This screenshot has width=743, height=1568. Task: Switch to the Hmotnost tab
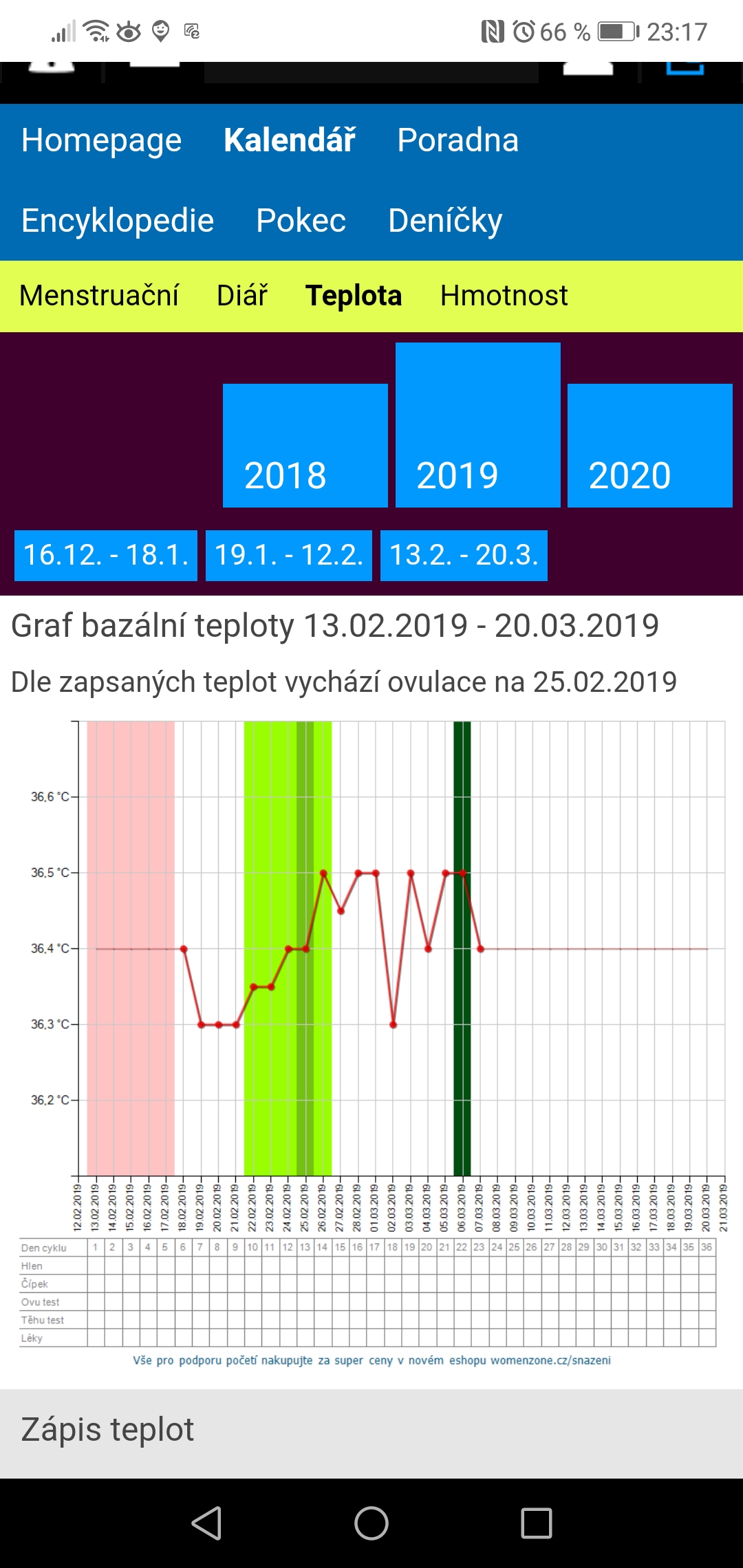(504, 296)
